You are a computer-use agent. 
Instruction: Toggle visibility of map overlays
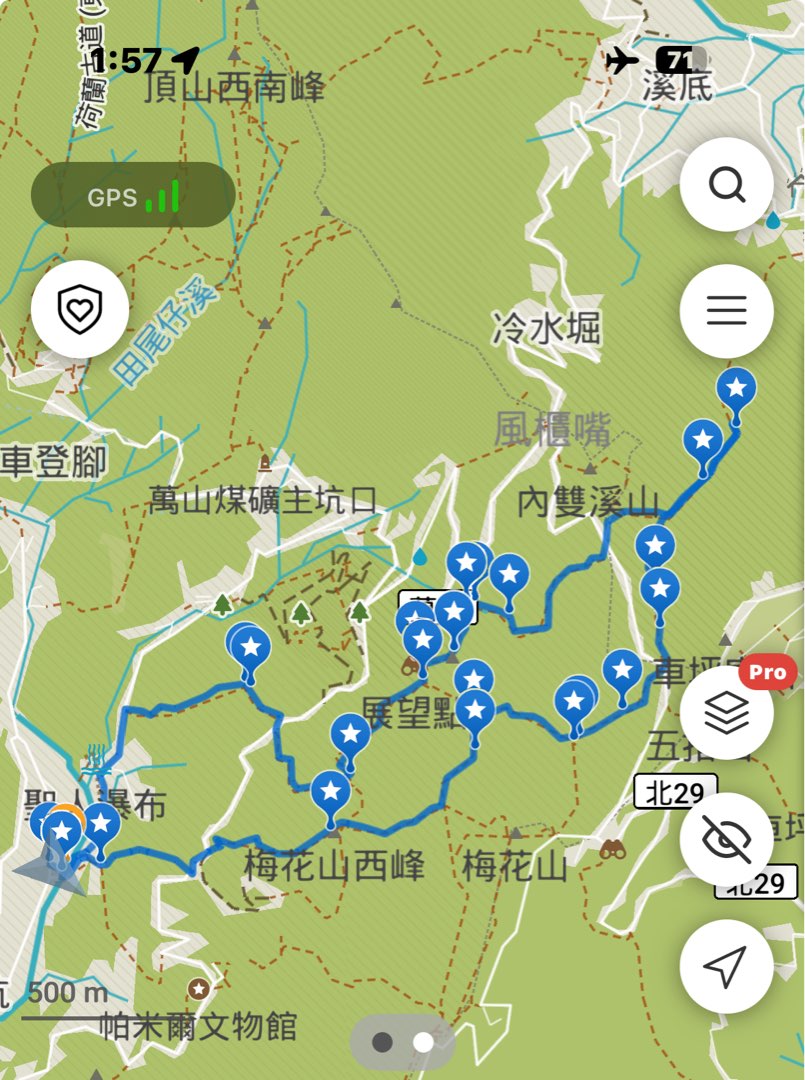pyautogui.click(x=726, y=840)
